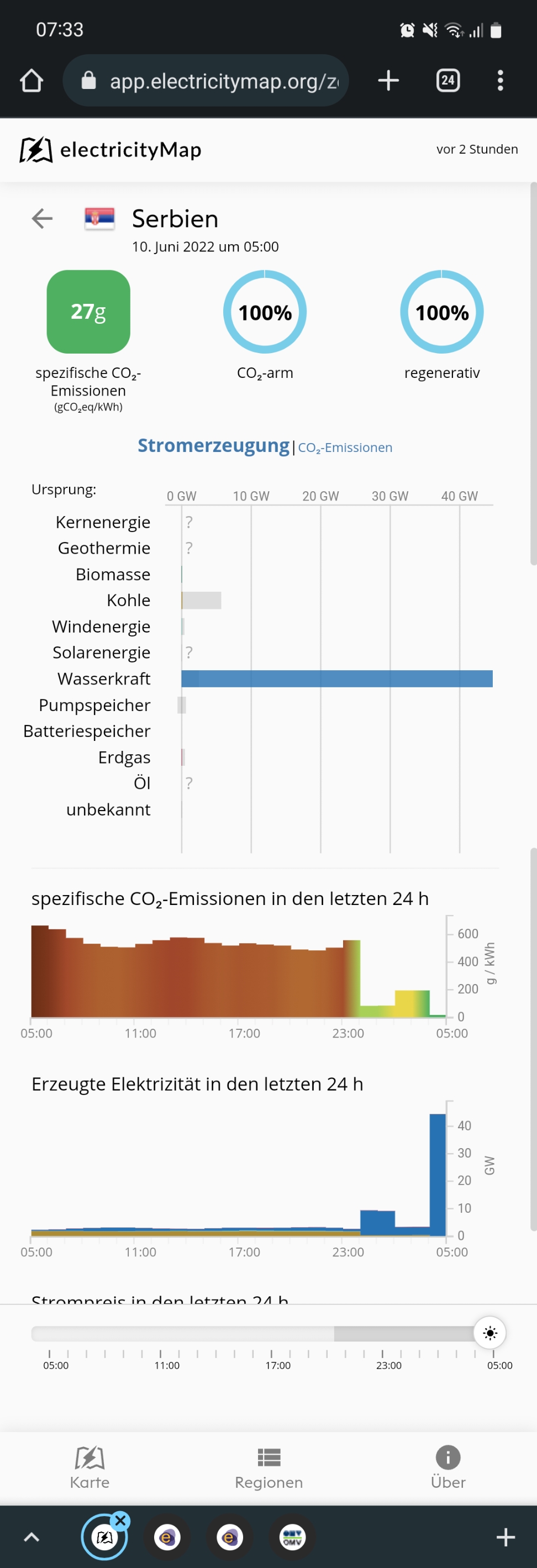Viewport: 537px width, 1568px height.
Task: Expand the tab switcher with the upward chevron
Action: [x=31, y=1538]
